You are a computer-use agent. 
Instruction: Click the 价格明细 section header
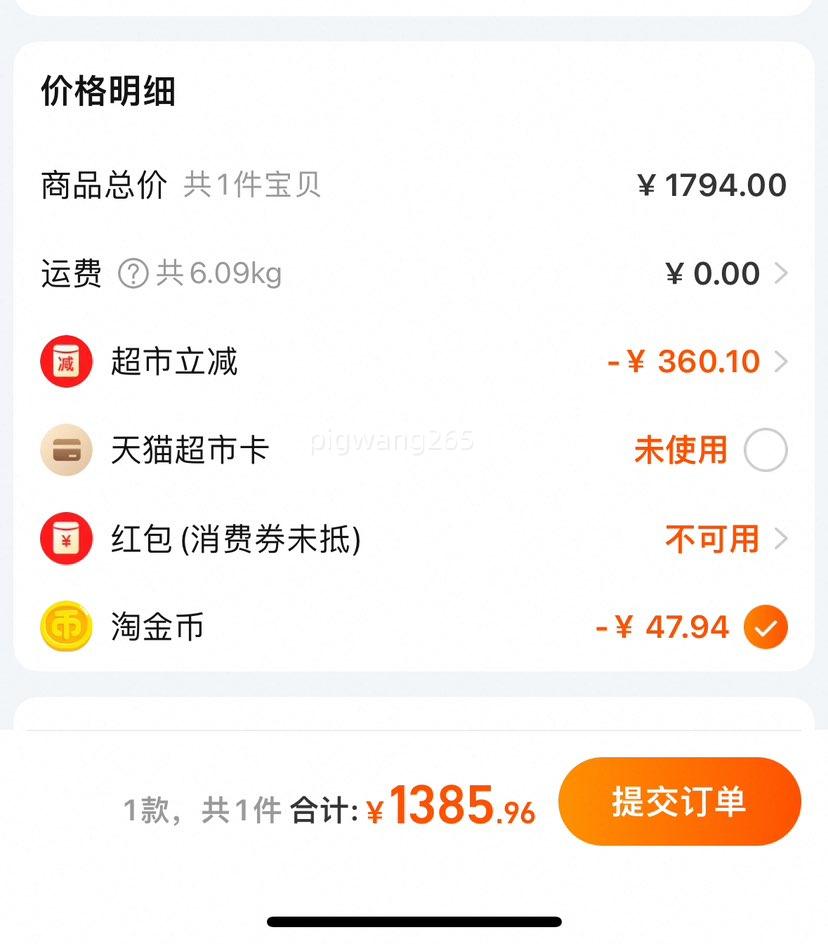coord(106,92)
